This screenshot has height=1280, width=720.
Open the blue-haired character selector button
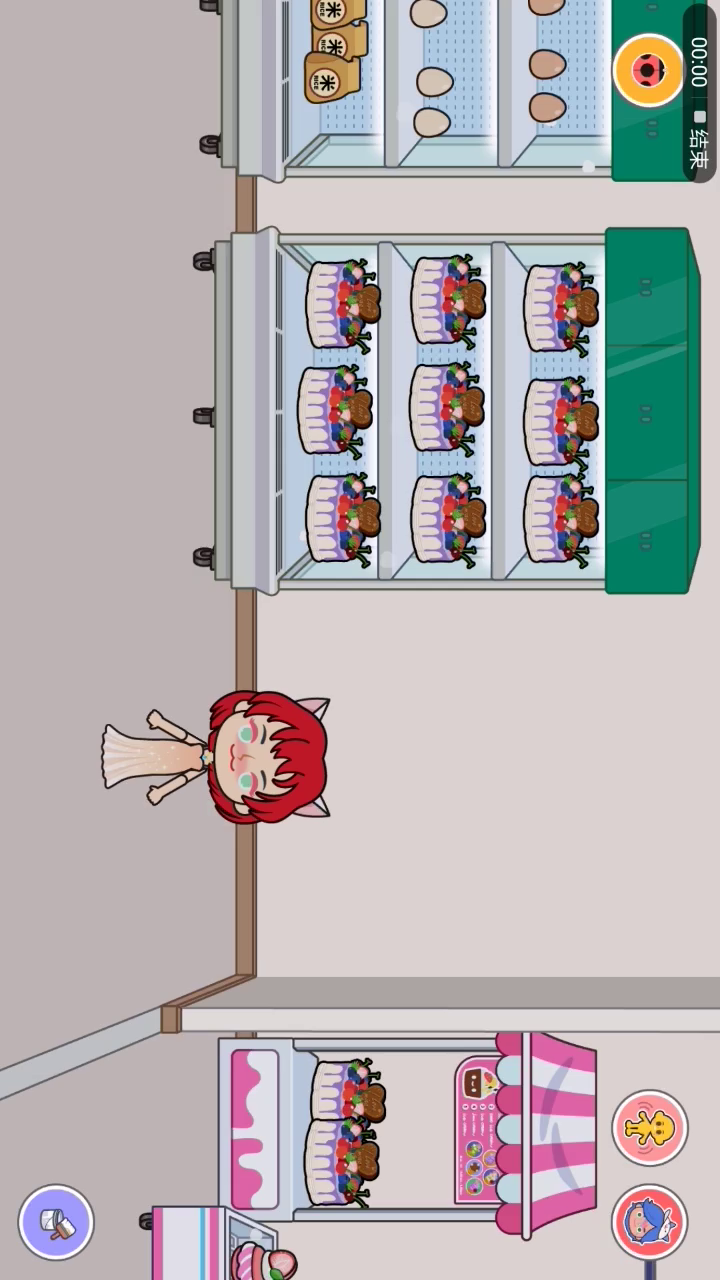649,1222
